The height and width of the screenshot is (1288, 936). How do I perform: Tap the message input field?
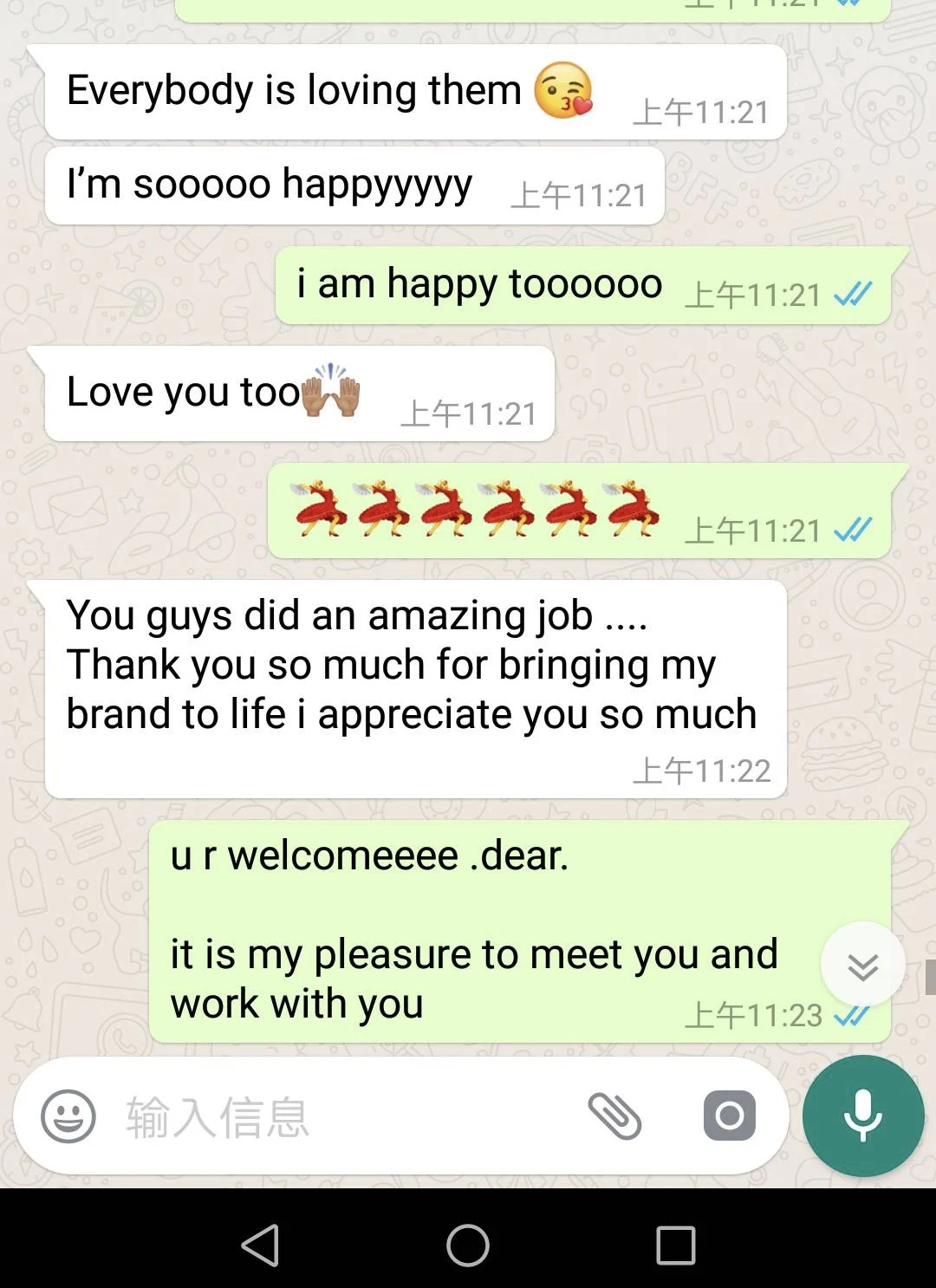tap(347, 1116)
